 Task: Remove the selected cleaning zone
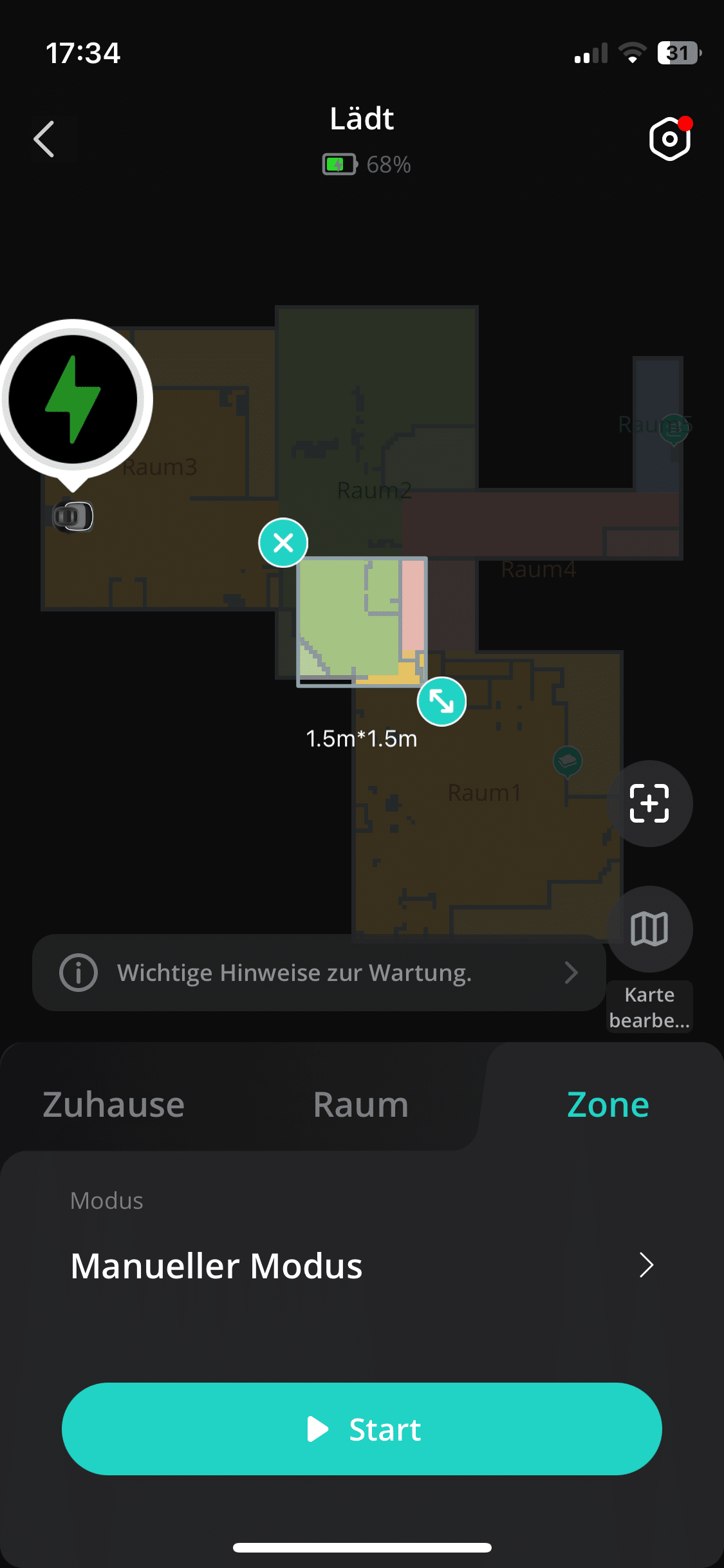click(283, 543)
